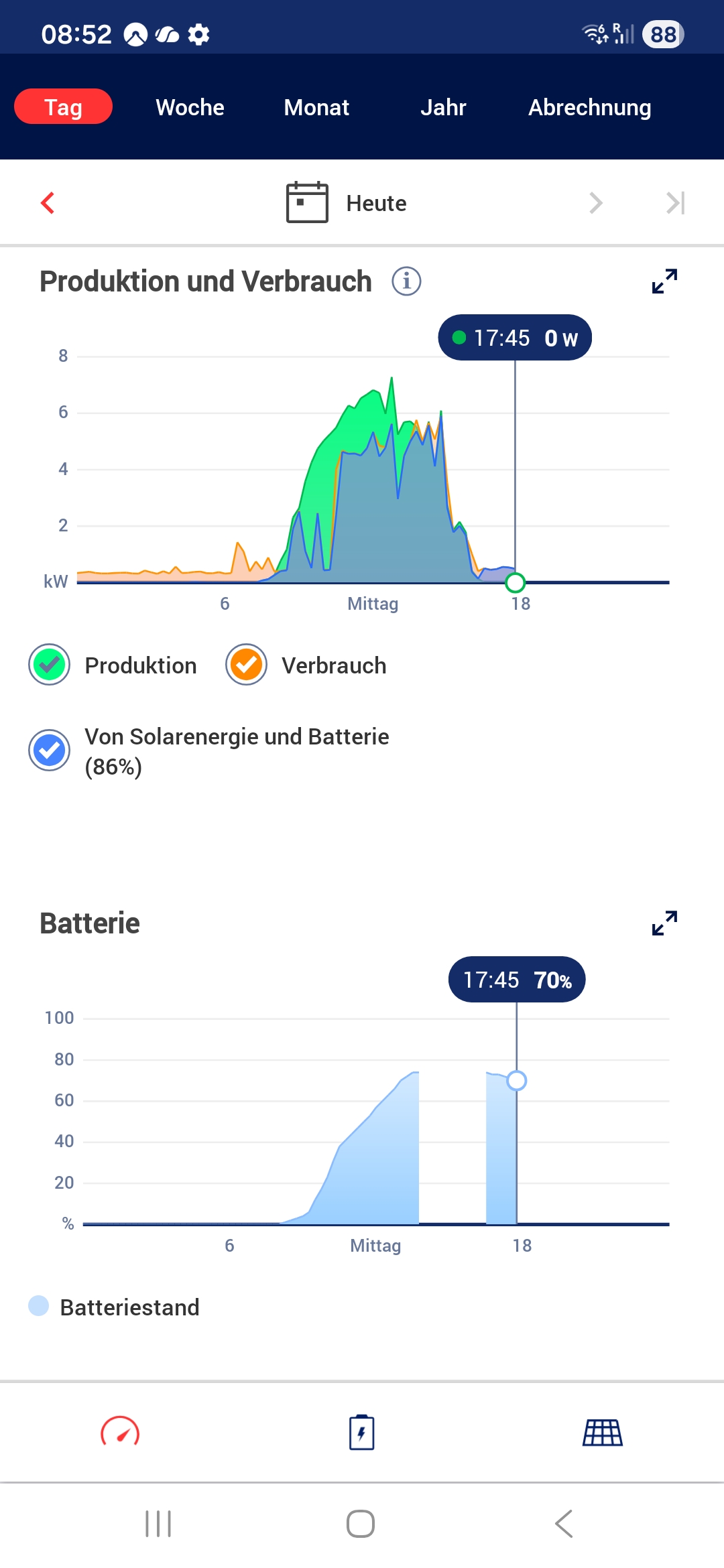The width and height of the screenshot is (724, 1568).
Task: Tap the system back button
Action: [x=564, y=1524]
